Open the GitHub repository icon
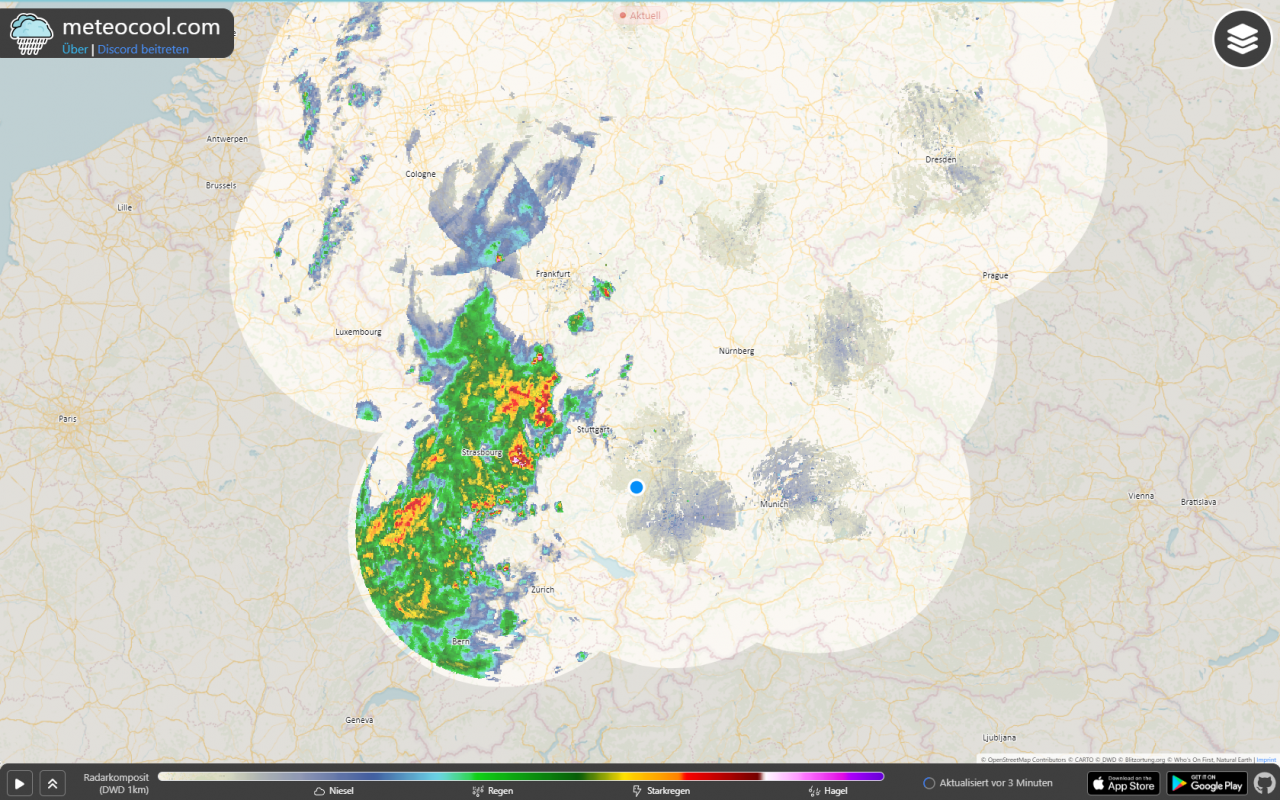 (x=1265, y=783)
